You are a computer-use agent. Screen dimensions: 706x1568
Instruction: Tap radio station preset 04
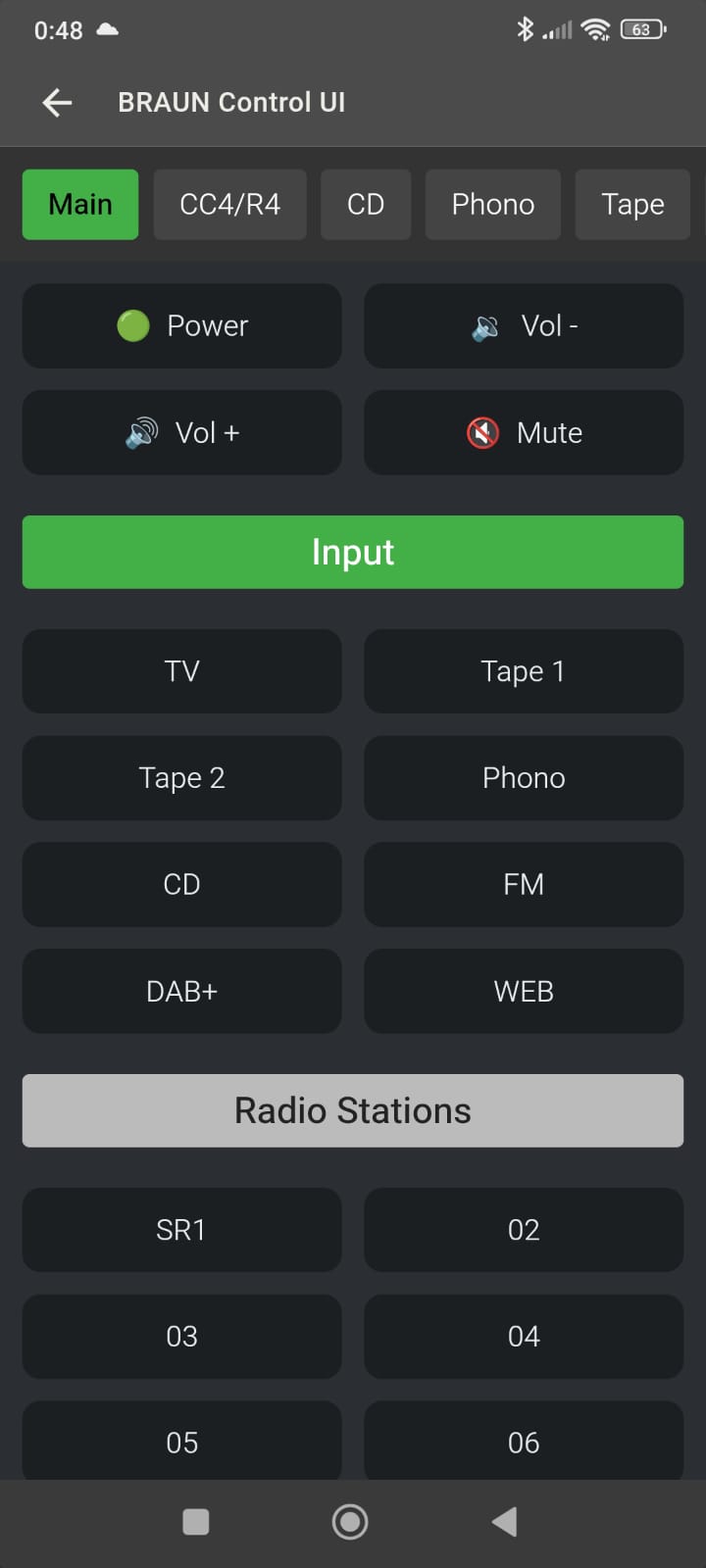pos(524,1336)
